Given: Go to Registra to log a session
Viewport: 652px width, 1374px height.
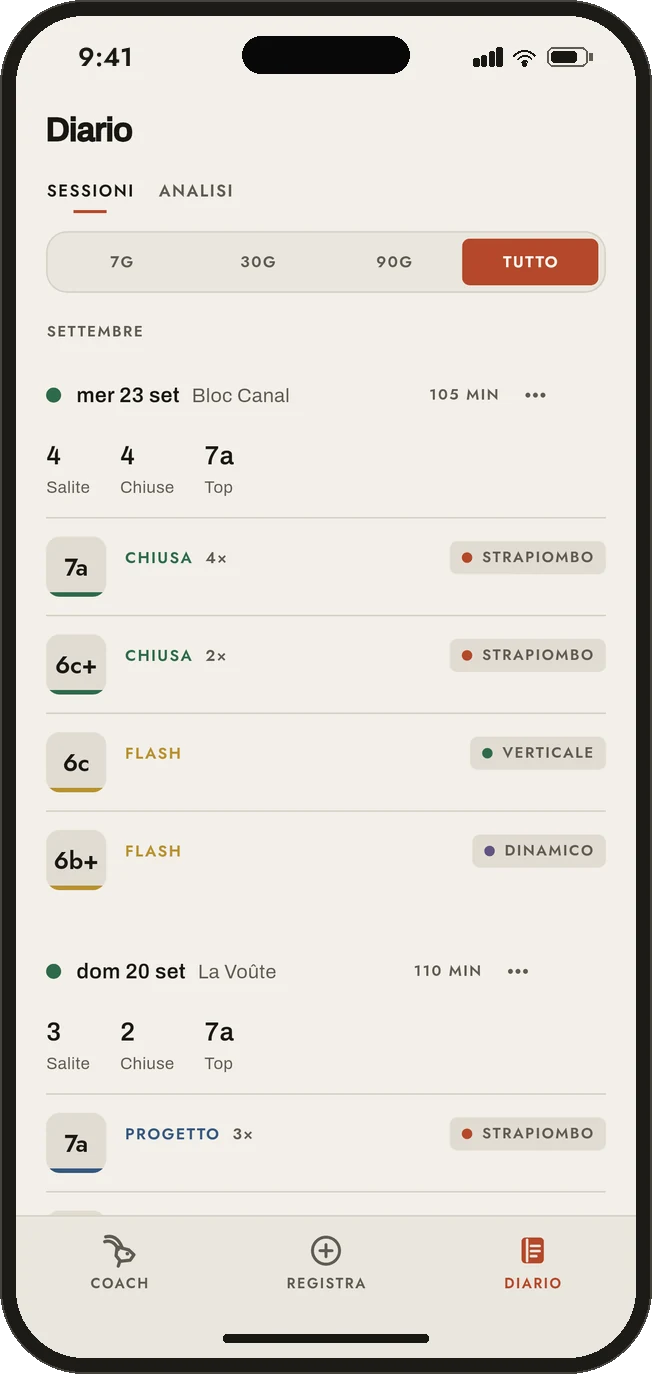Looking at the screenshot, I should (326, 1262).
